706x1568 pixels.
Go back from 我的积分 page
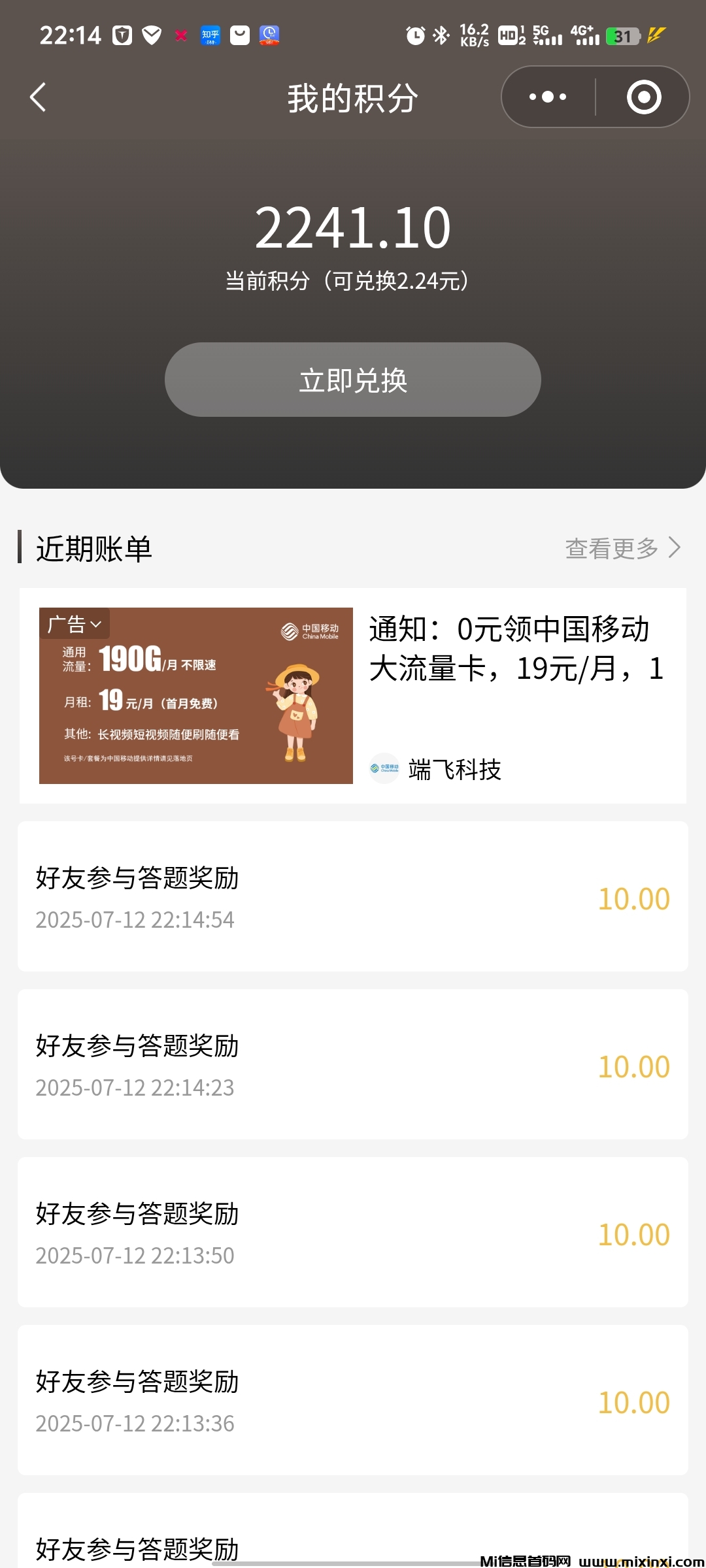click(x=39, y=97)
